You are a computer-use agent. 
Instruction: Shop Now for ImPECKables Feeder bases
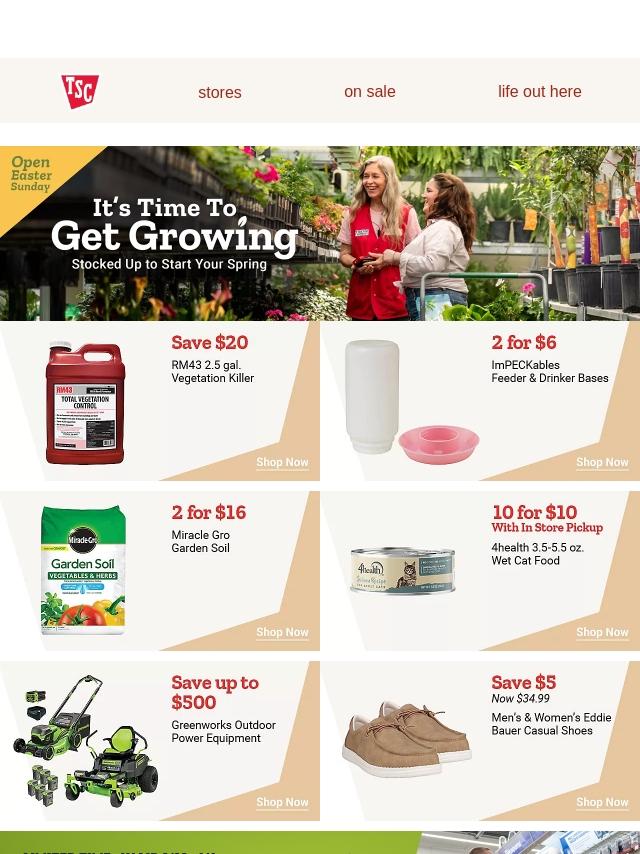click(x=602, y=463)
